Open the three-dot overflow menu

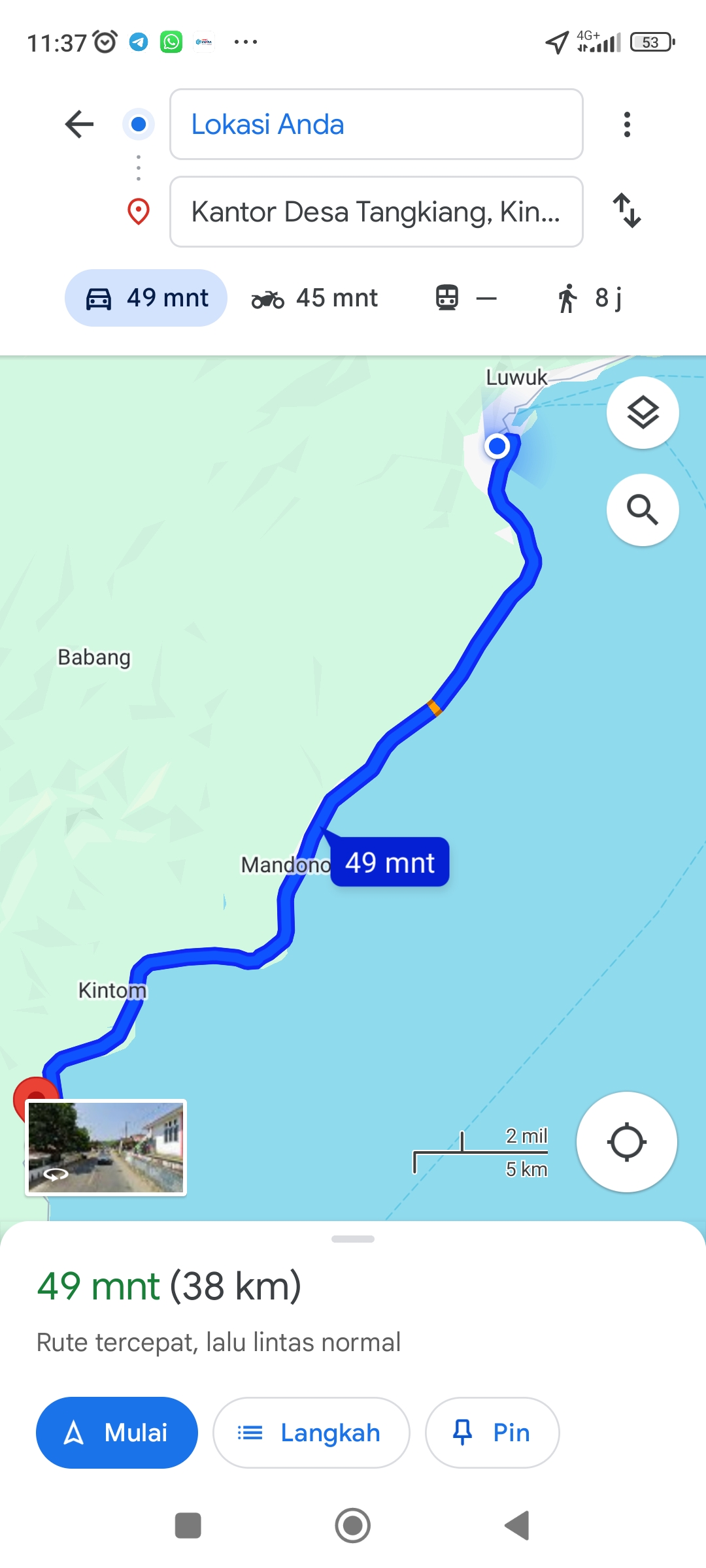627,124
